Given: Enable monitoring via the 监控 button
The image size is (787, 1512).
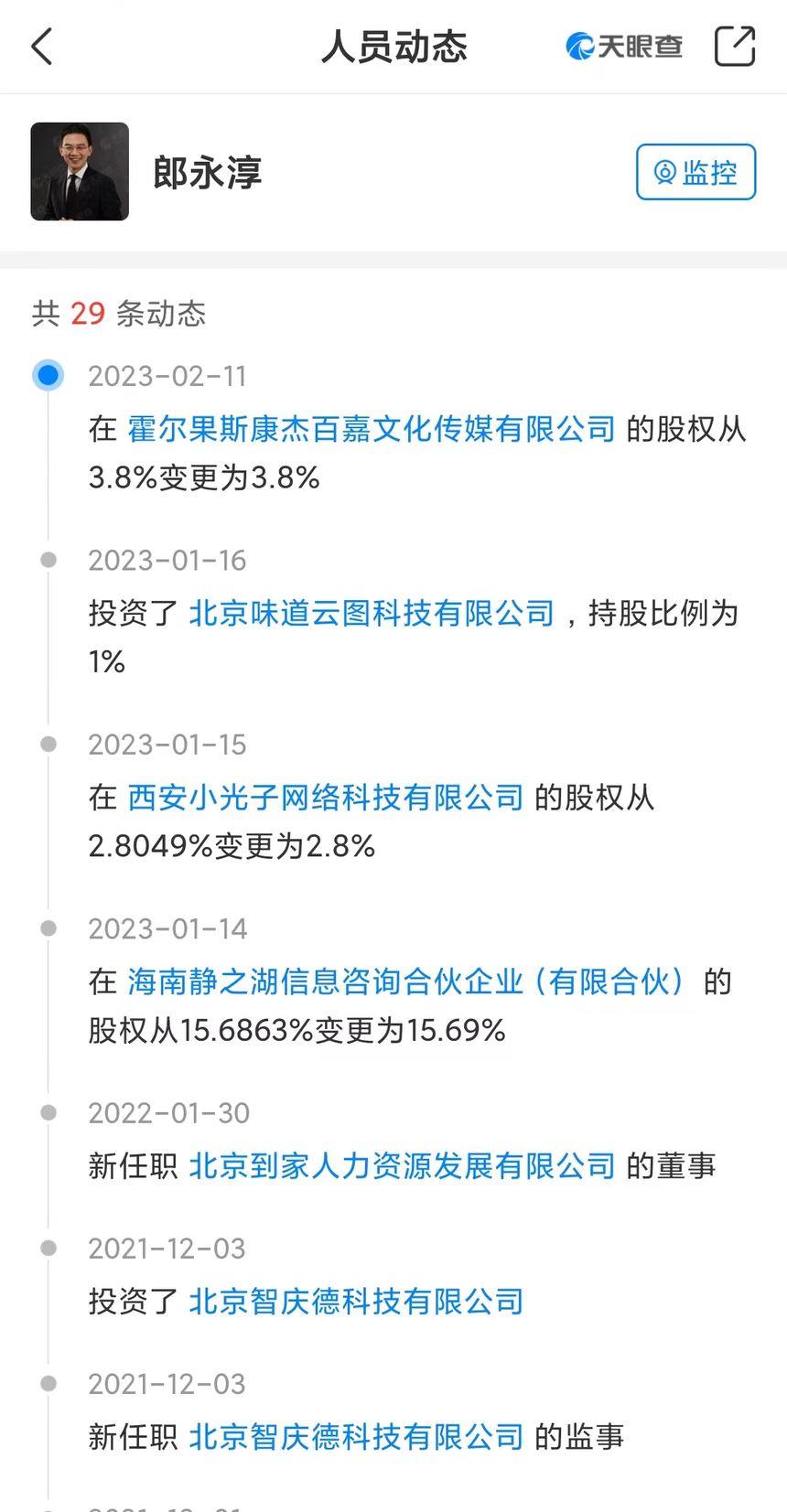Looking at the screenshot, I should click(x=695, y=172).
